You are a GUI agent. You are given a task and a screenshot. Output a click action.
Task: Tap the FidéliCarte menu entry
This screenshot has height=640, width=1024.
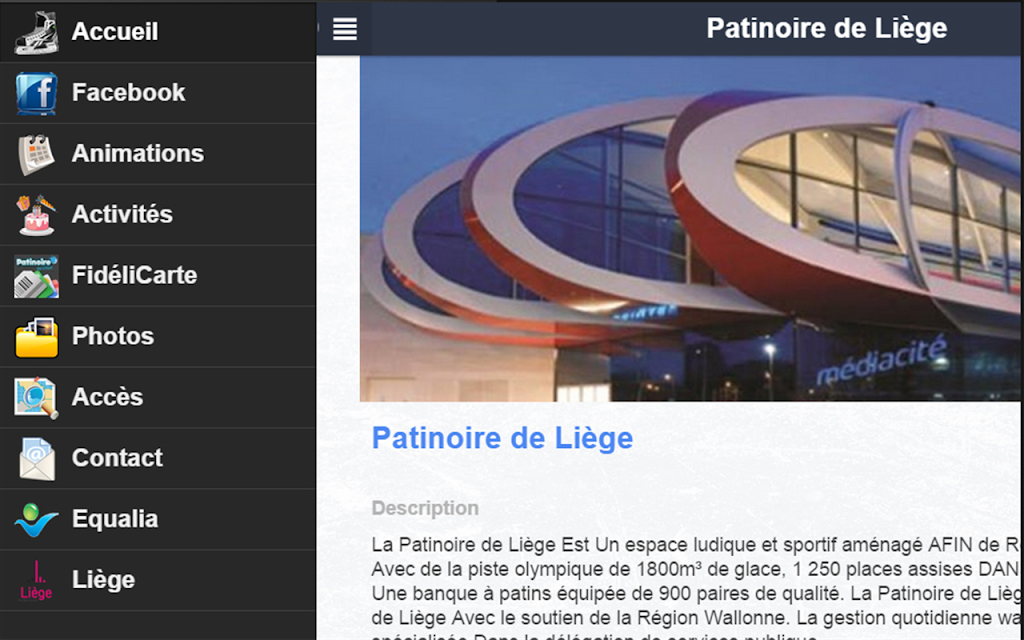[158, 276]
